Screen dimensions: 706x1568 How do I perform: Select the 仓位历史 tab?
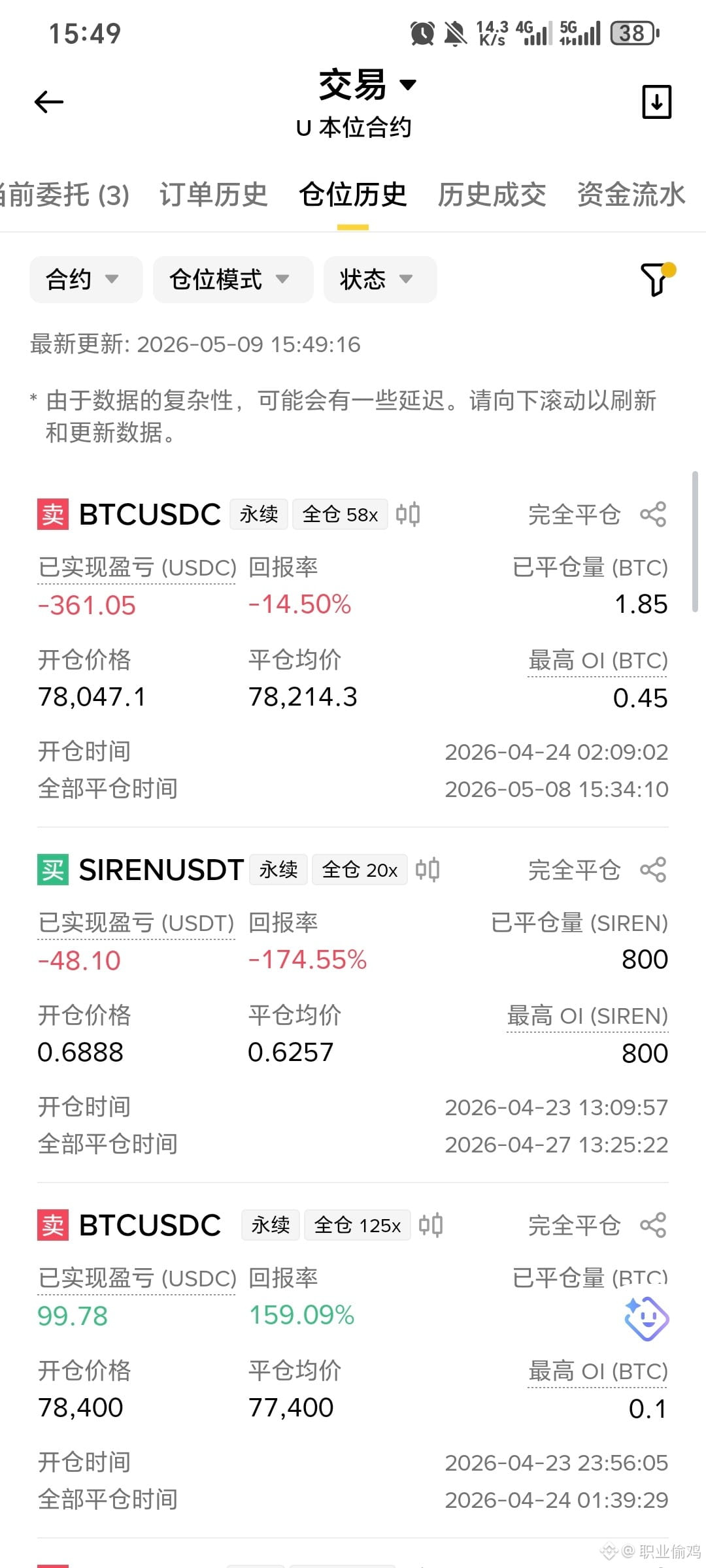point(353,195)
